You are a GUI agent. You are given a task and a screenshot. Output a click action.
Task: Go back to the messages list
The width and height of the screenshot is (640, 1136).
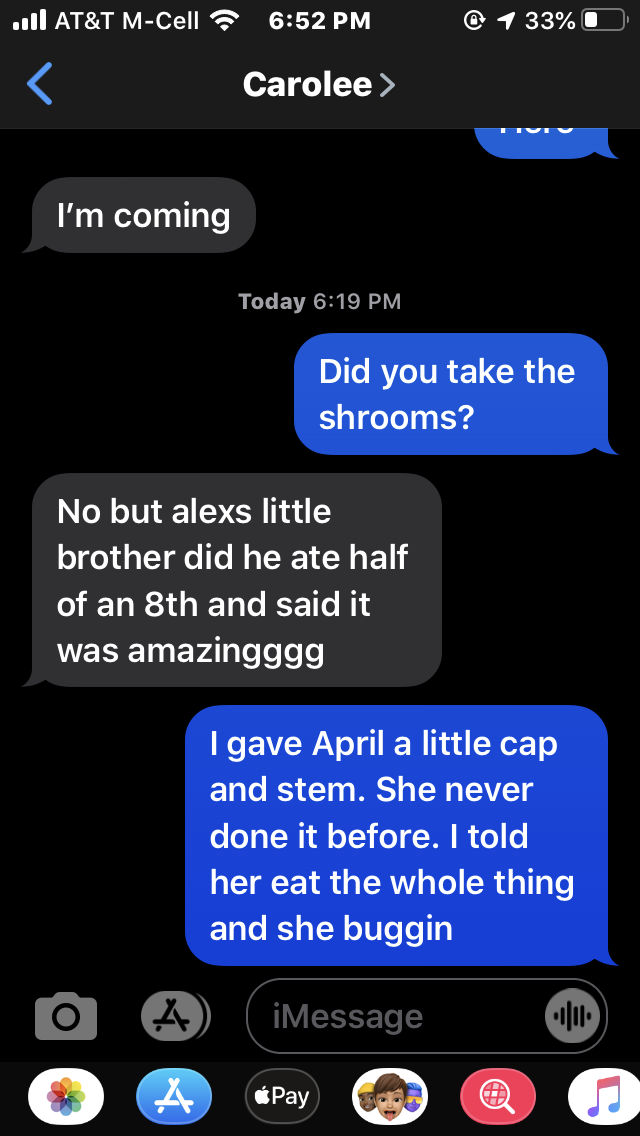click(39, 84)
